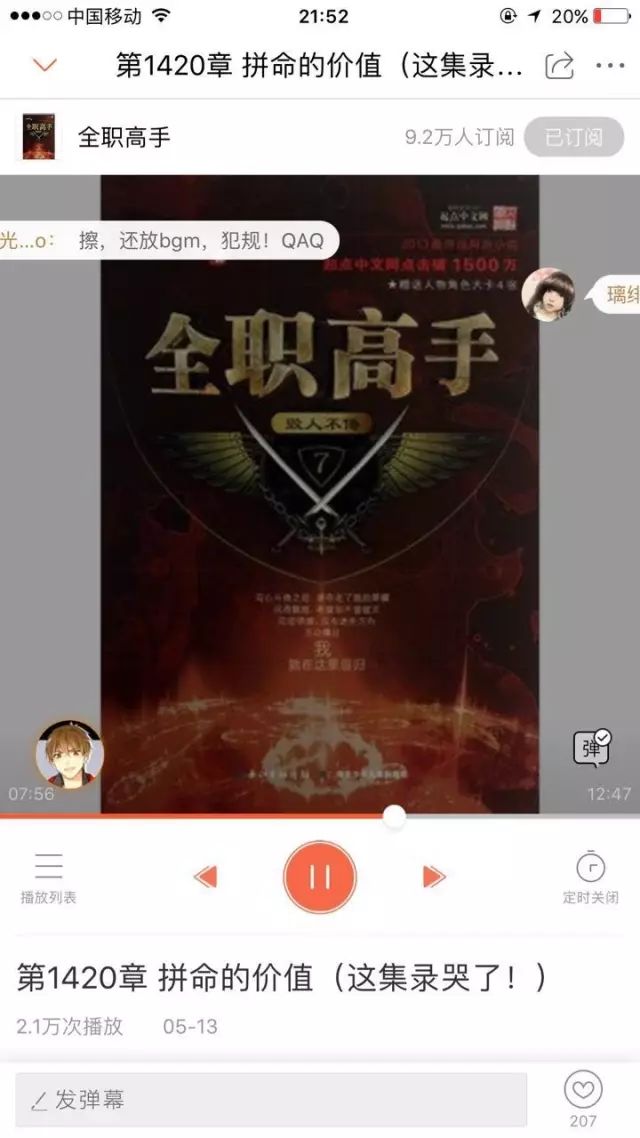640x1138 pixels.
Task: Open the 播放列表 playlist
Action: 49,877
